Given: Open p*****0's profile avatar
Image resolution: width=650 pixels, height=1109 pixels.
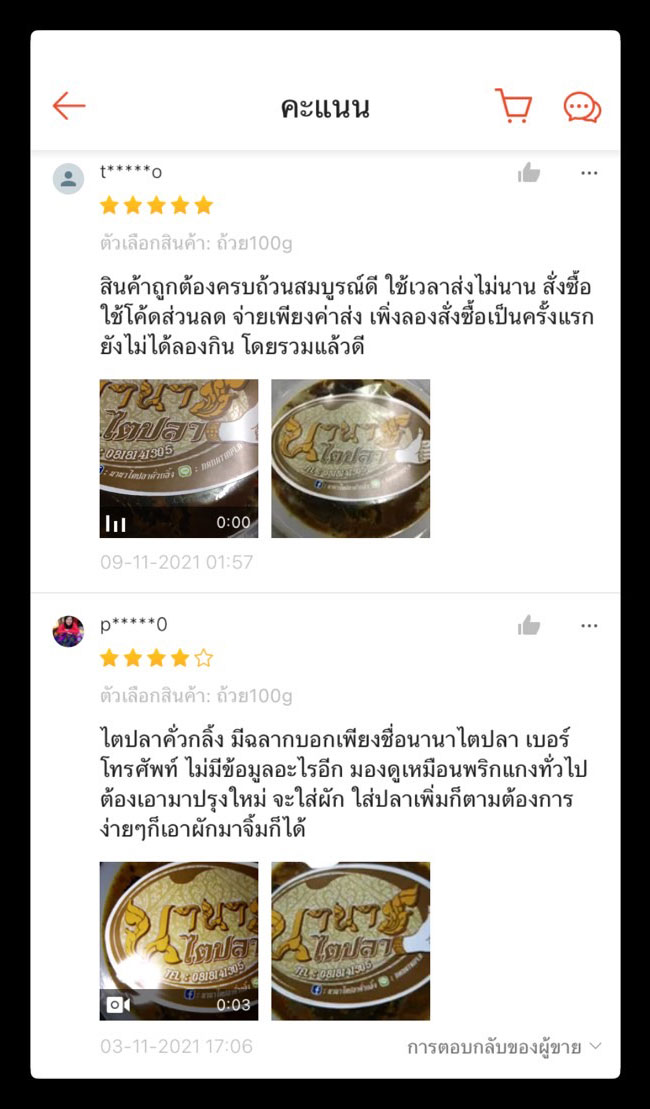Looking at the screenshot, I should (x=68, y=631).
